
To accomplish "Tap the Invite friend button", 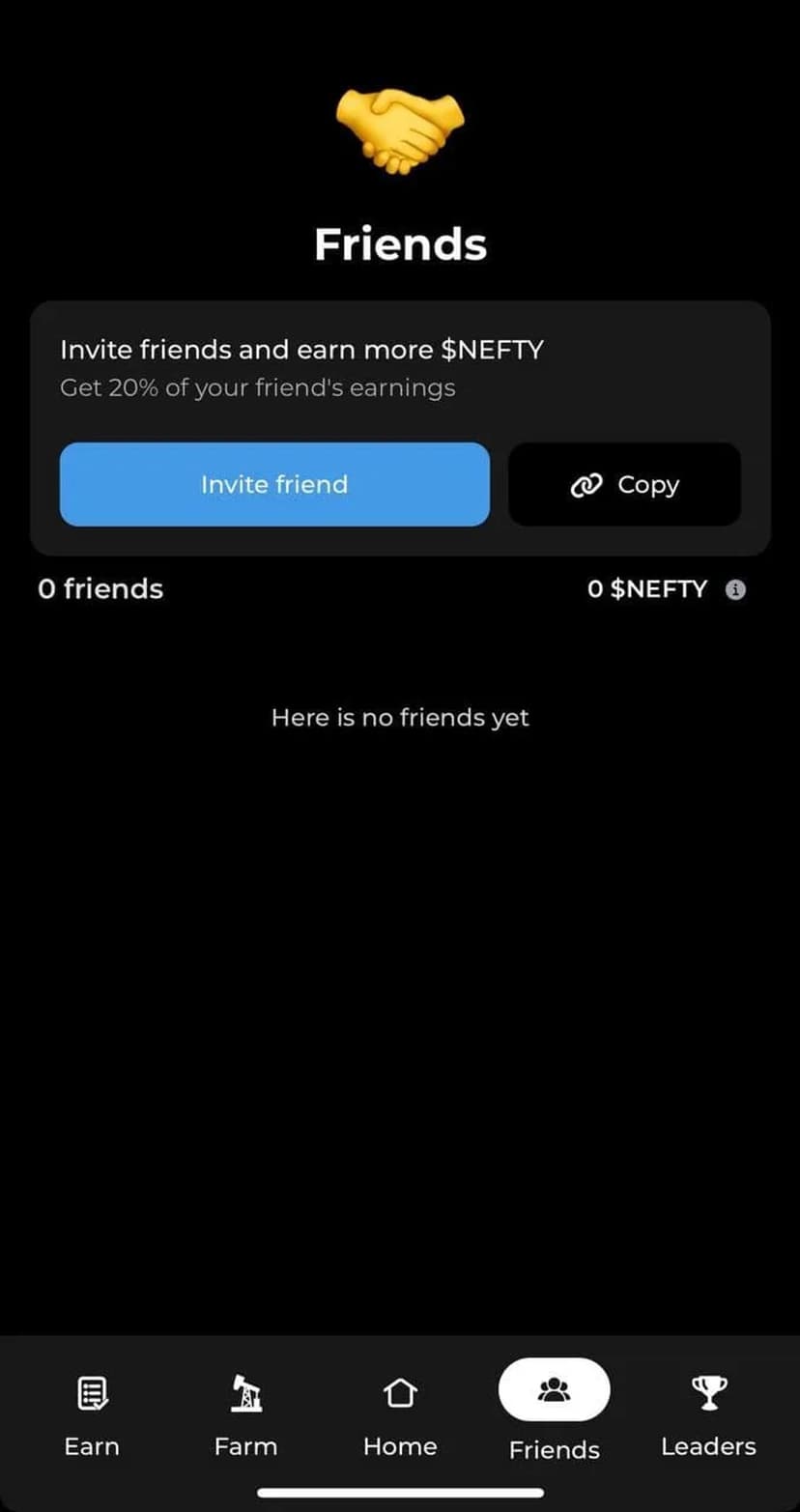I will click(x=274, y=484).
